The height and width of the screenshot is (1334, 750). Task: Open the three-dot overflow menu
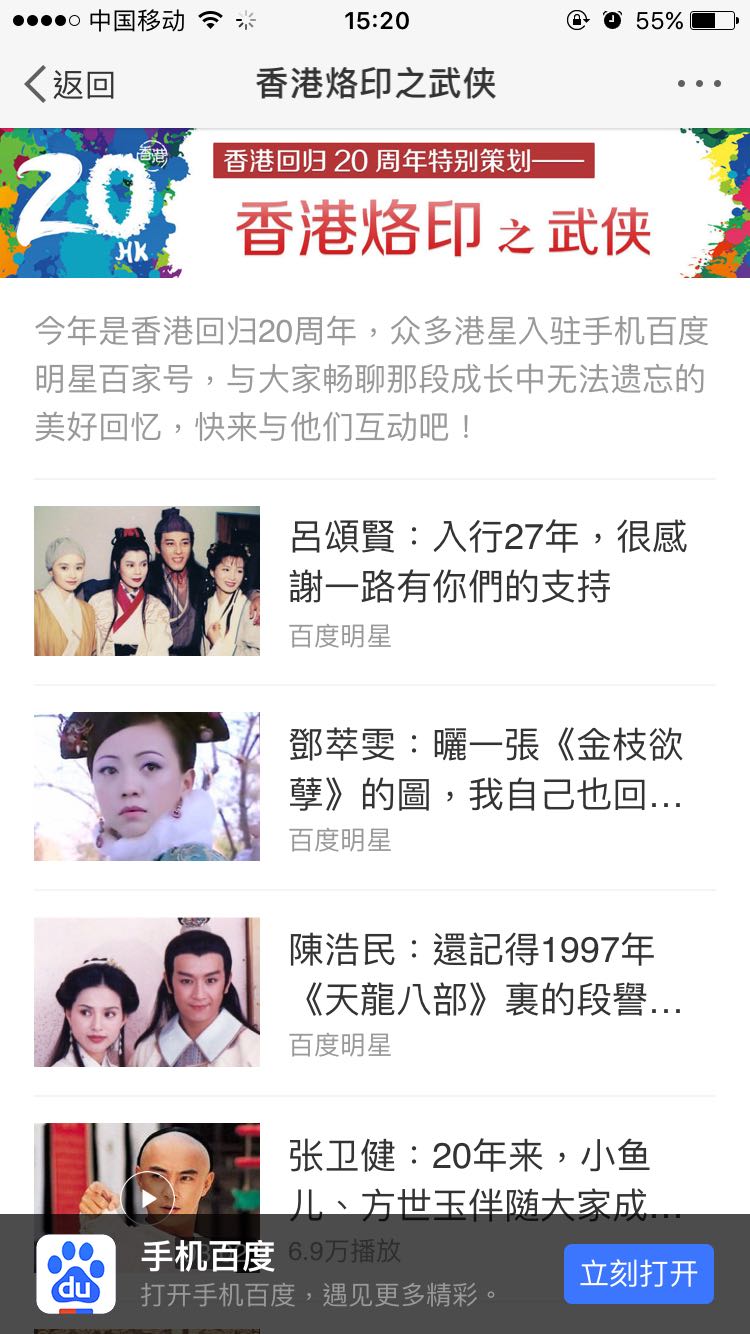click(x=699, y=84)
